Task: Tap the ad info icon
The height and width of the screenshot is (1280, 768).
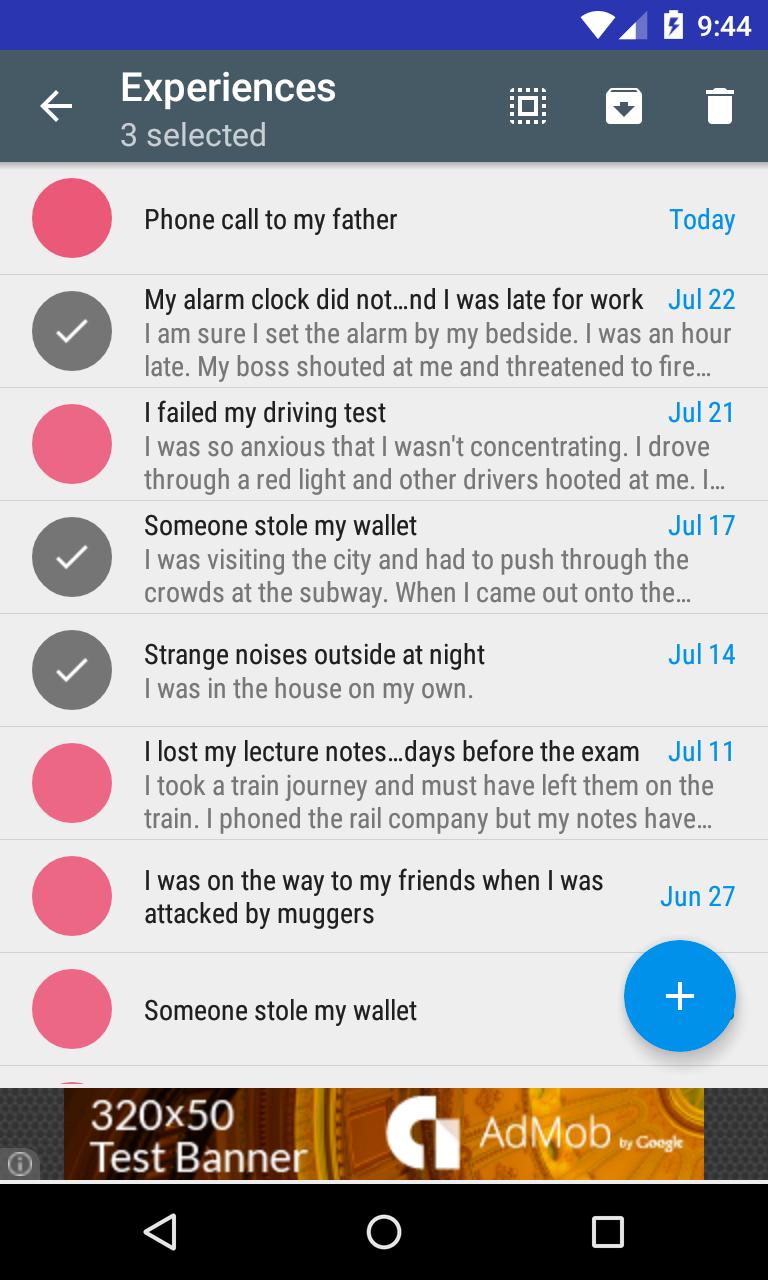Action: tap(20, 1163)
